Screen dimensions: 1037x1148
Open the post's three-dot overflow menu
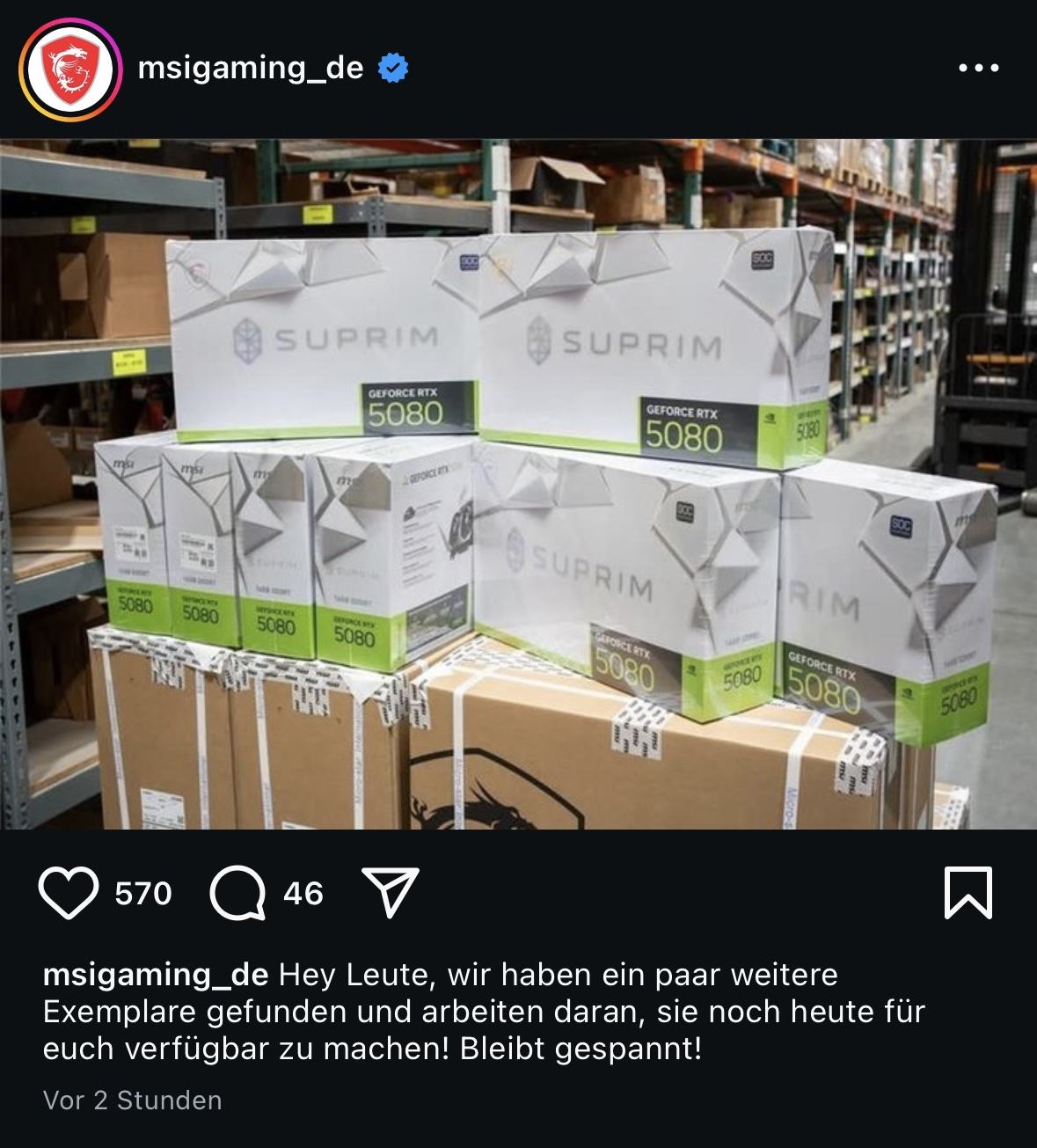[978, 68]
